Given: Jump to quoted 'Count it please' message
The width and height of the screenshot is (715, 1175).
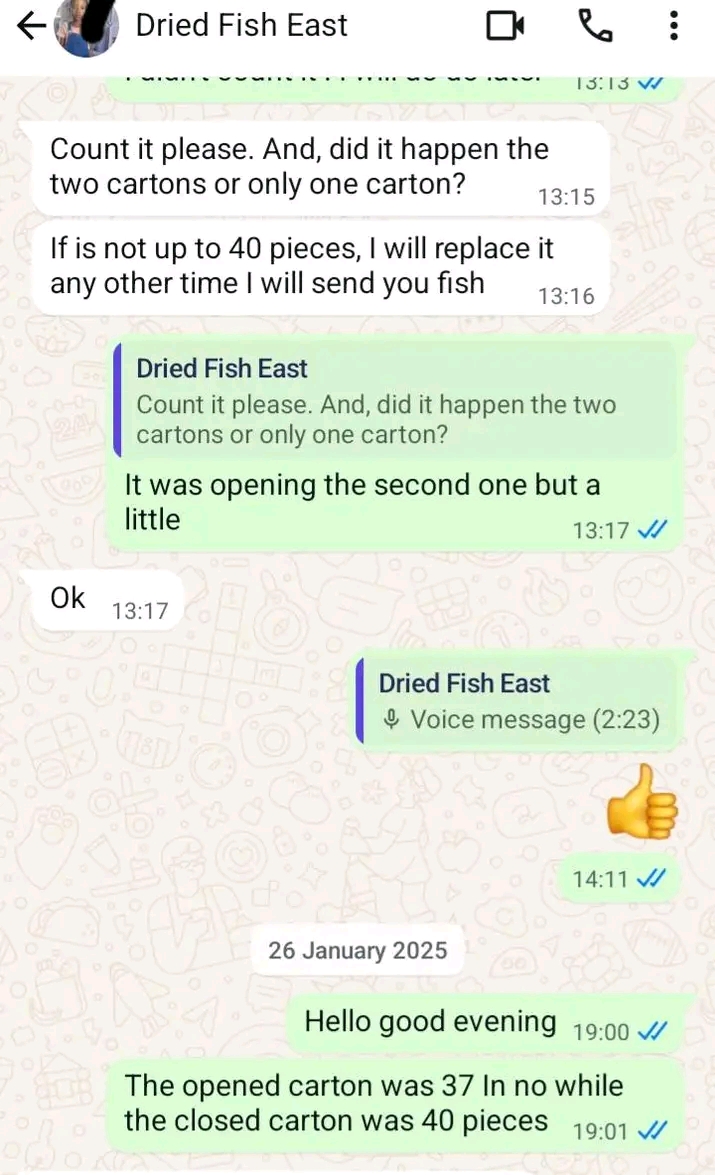Looking at the screenshot, I should coord(394,401).
